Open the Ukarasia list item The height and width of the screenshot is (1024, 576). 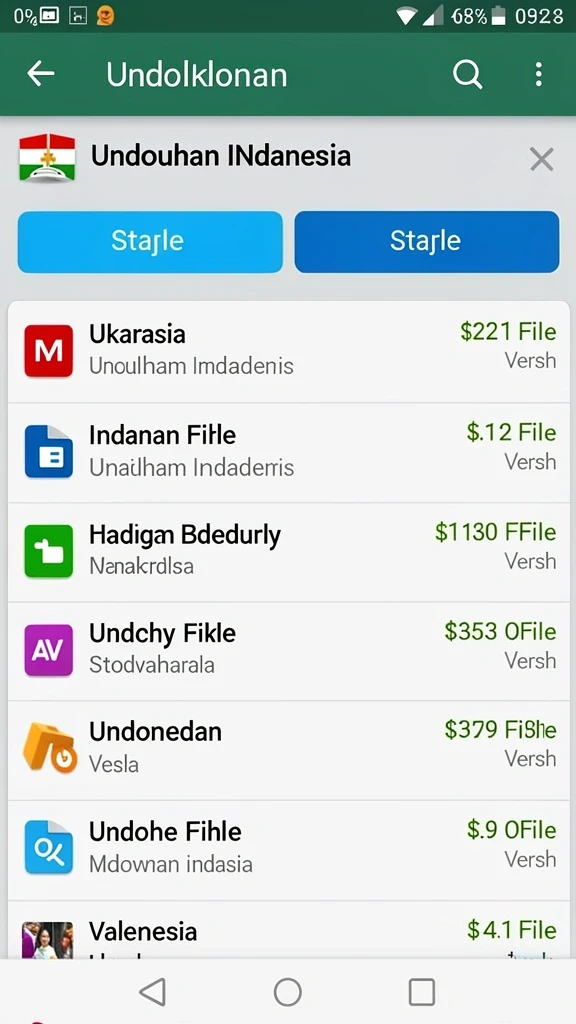tap(289, 352)
